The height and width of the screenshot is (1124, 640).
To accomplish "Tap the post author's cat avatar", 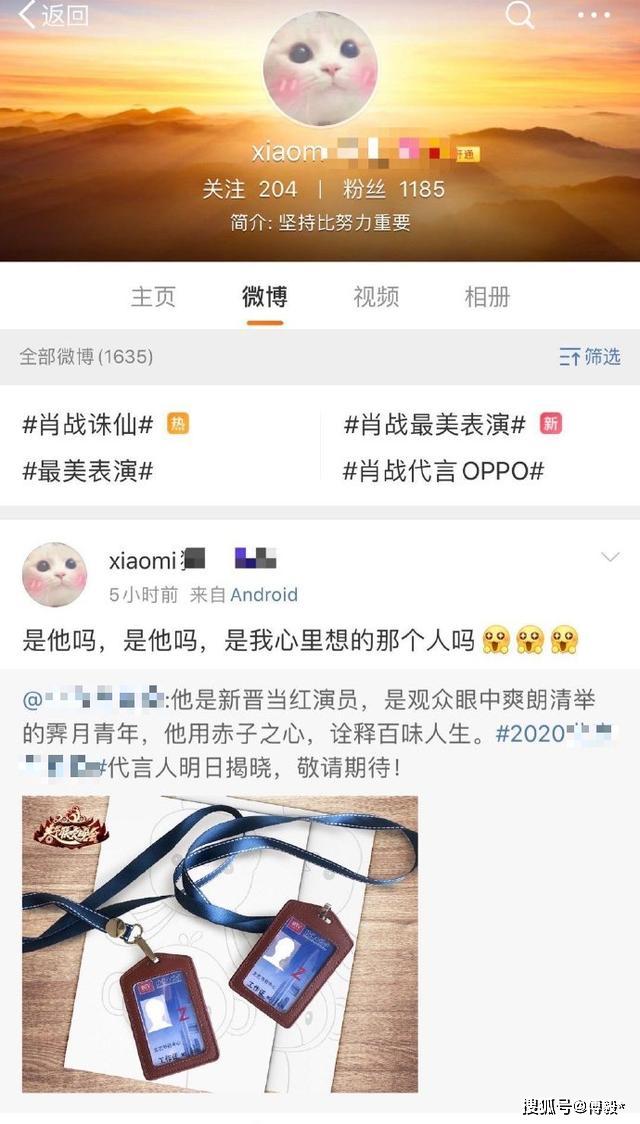I will pyautogui.click(x=54, y=575).
